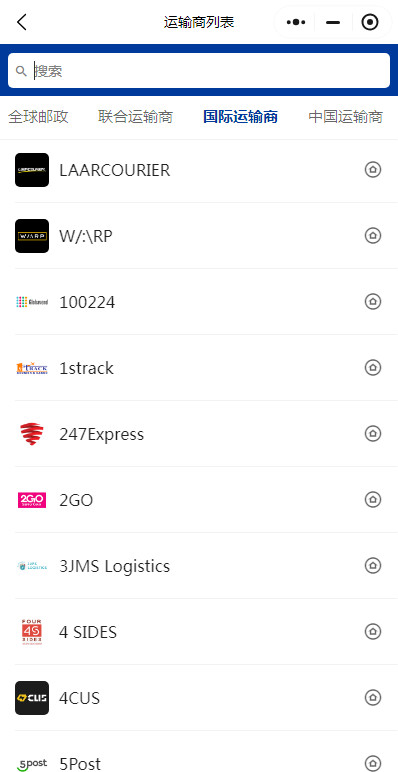Screen dimensions: 398x772
Task: Tap the home icon beside 2GO
Action: pos(373,499)
